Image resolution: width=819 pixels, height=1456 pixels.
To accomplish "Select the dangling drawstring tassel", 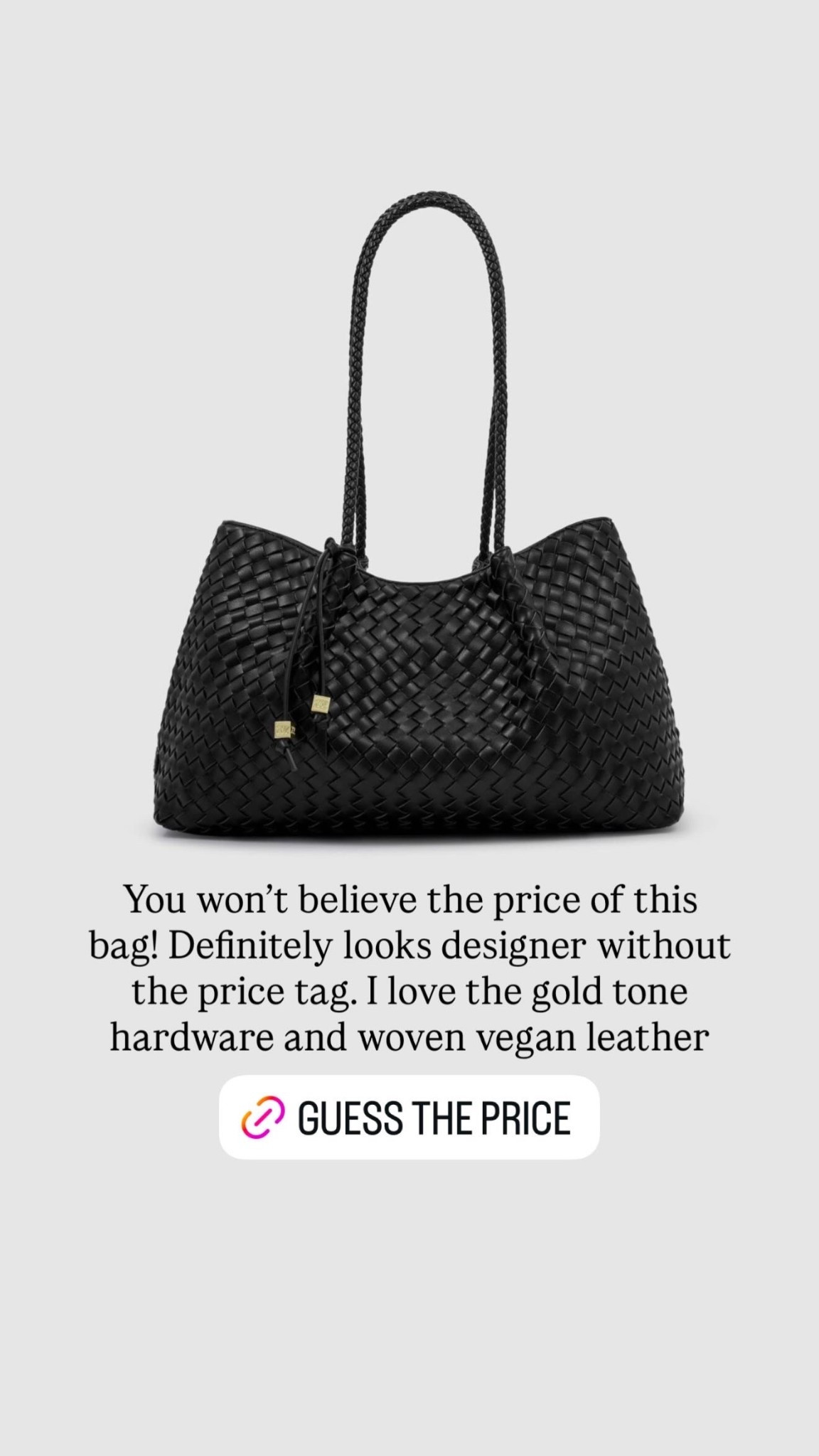I will coord(291,754).
